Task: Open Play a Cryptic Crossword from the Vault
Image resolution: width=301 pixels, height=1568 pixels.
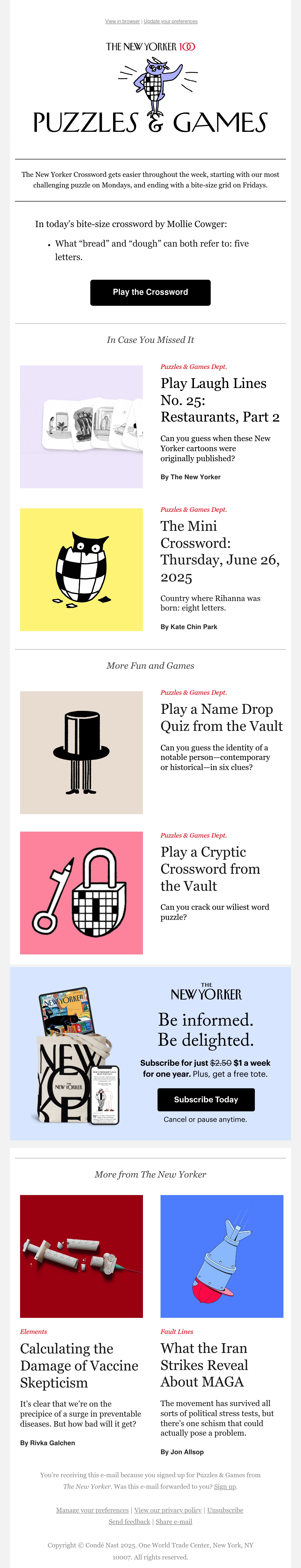Action: click(210, 869)
